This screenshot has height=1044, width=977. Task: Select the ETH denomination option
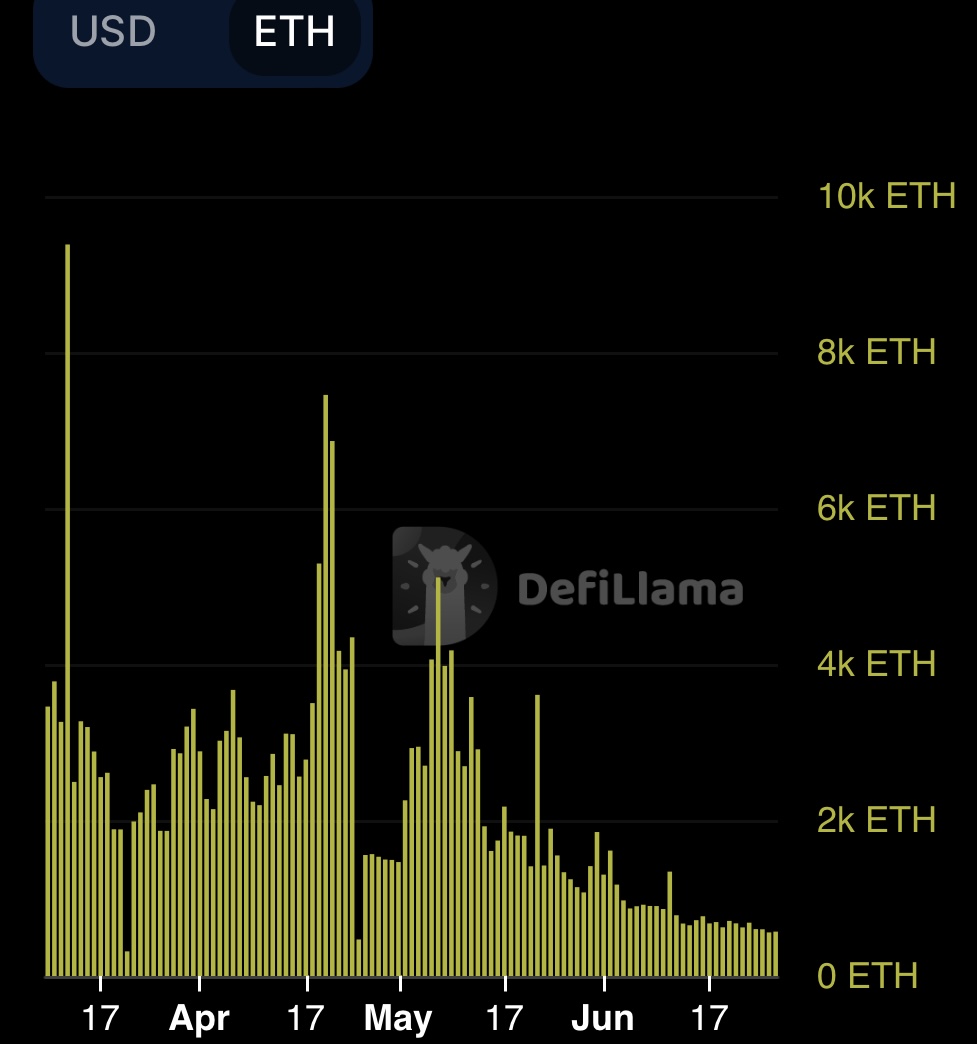click(x=294, y=32)
